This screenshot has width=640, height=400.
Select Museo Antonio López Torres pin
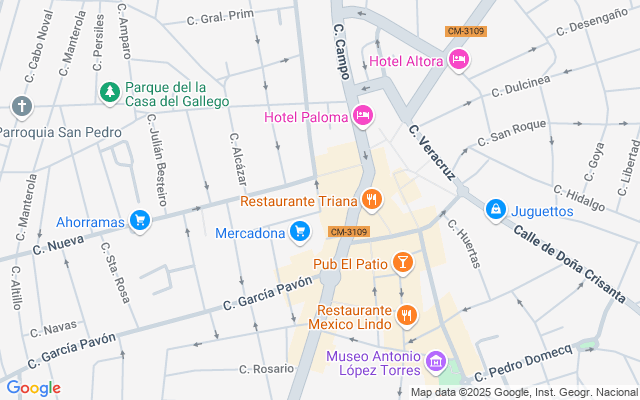pos(435,359)
